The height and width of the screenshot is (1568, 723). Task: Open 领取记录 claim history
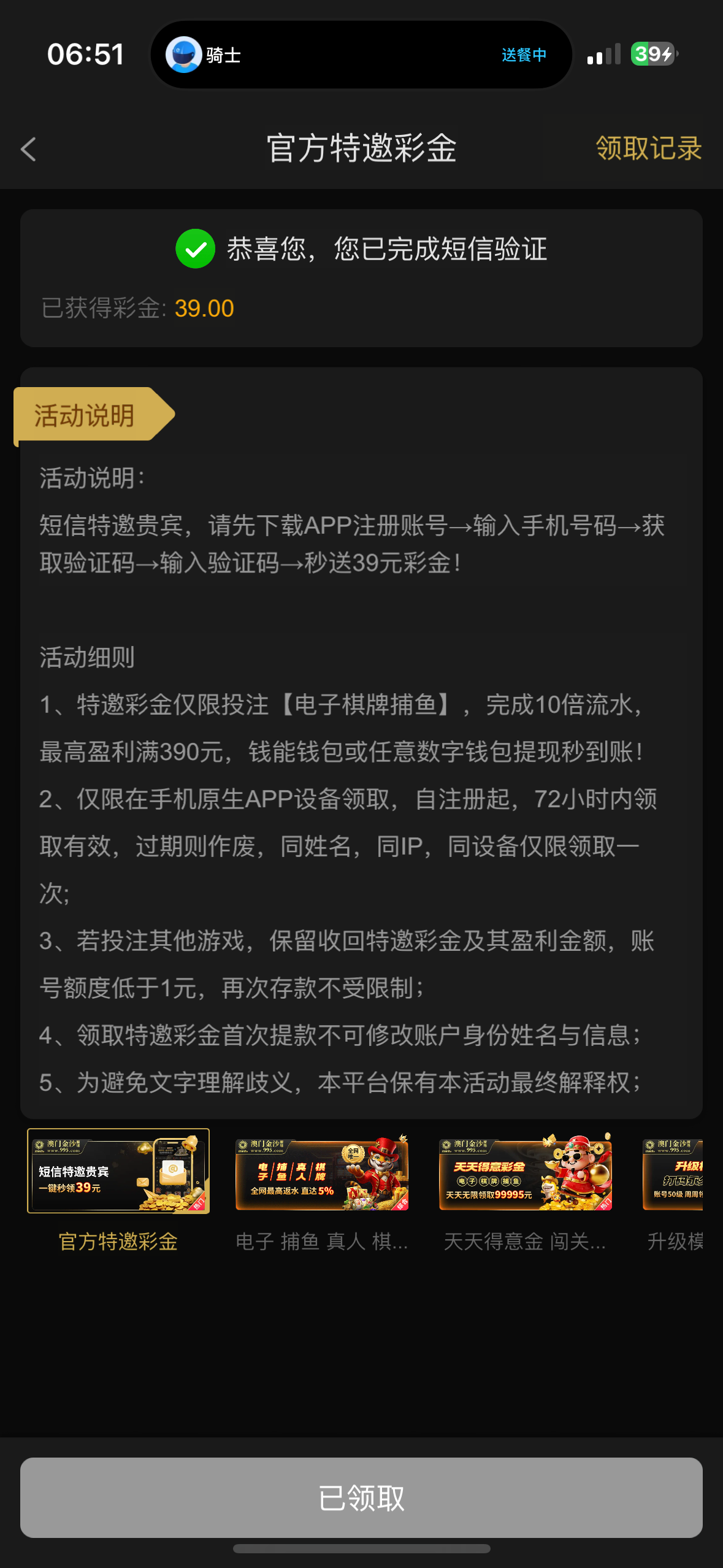pyautogui.click(x=648, y=148)
